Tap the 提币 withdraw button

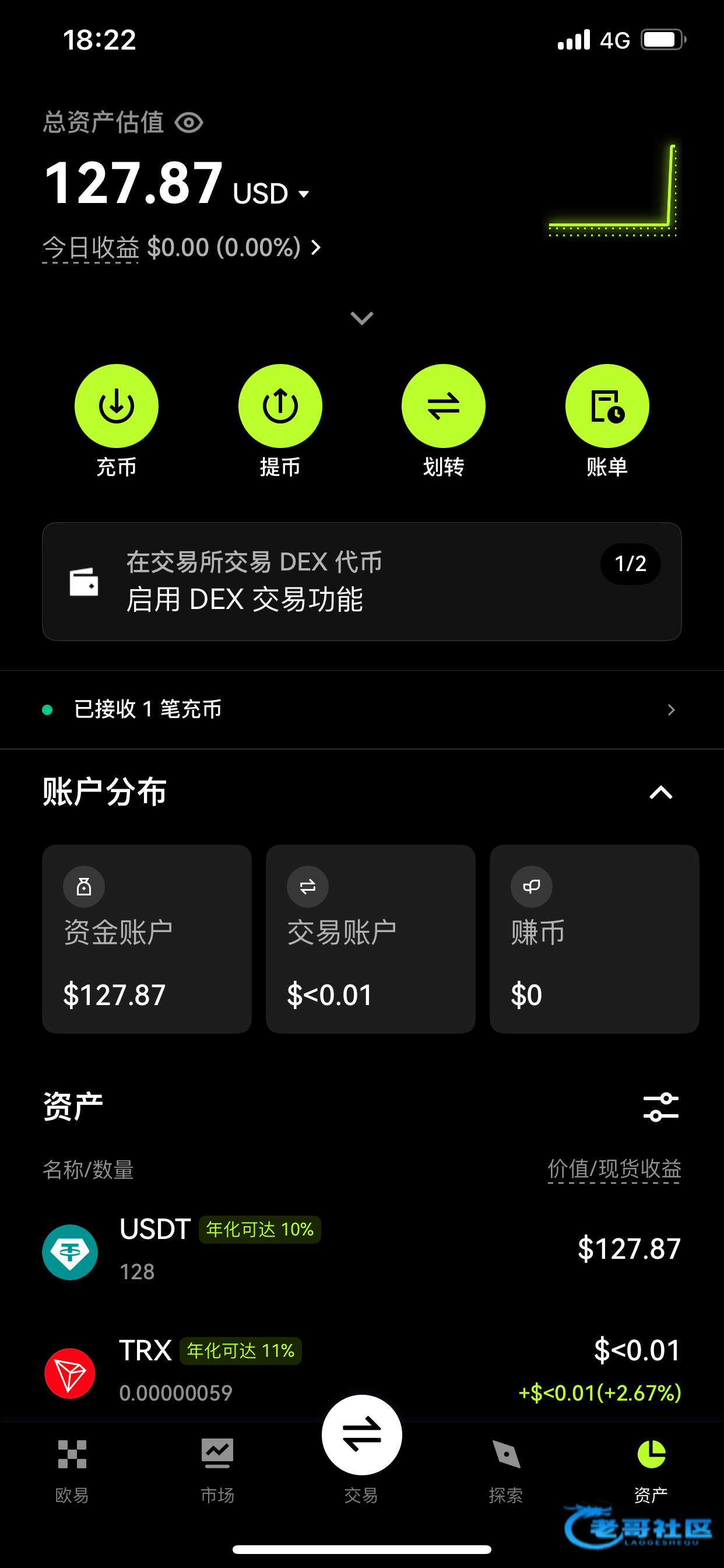click(x=280, y=407)
